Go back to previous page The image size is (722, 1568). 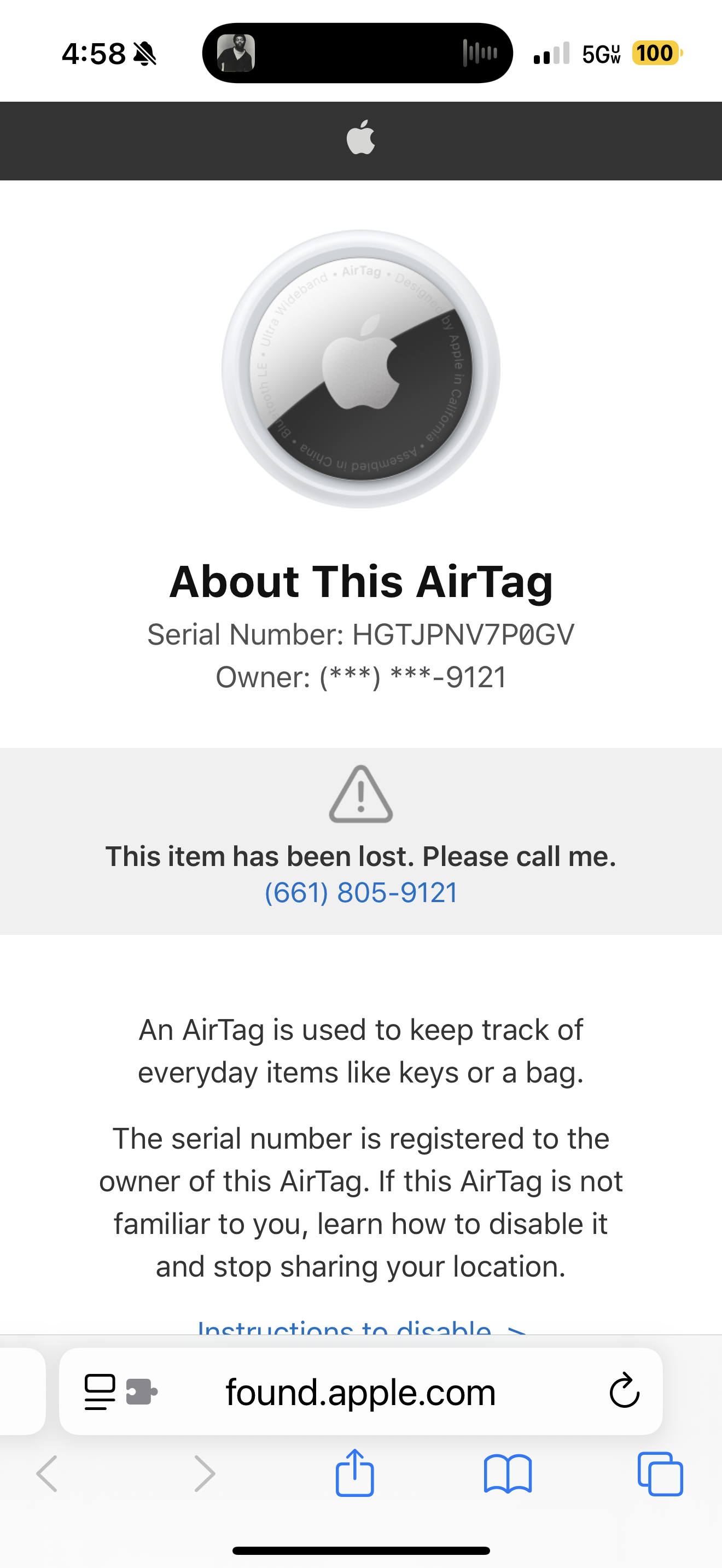pos(48,1473)
